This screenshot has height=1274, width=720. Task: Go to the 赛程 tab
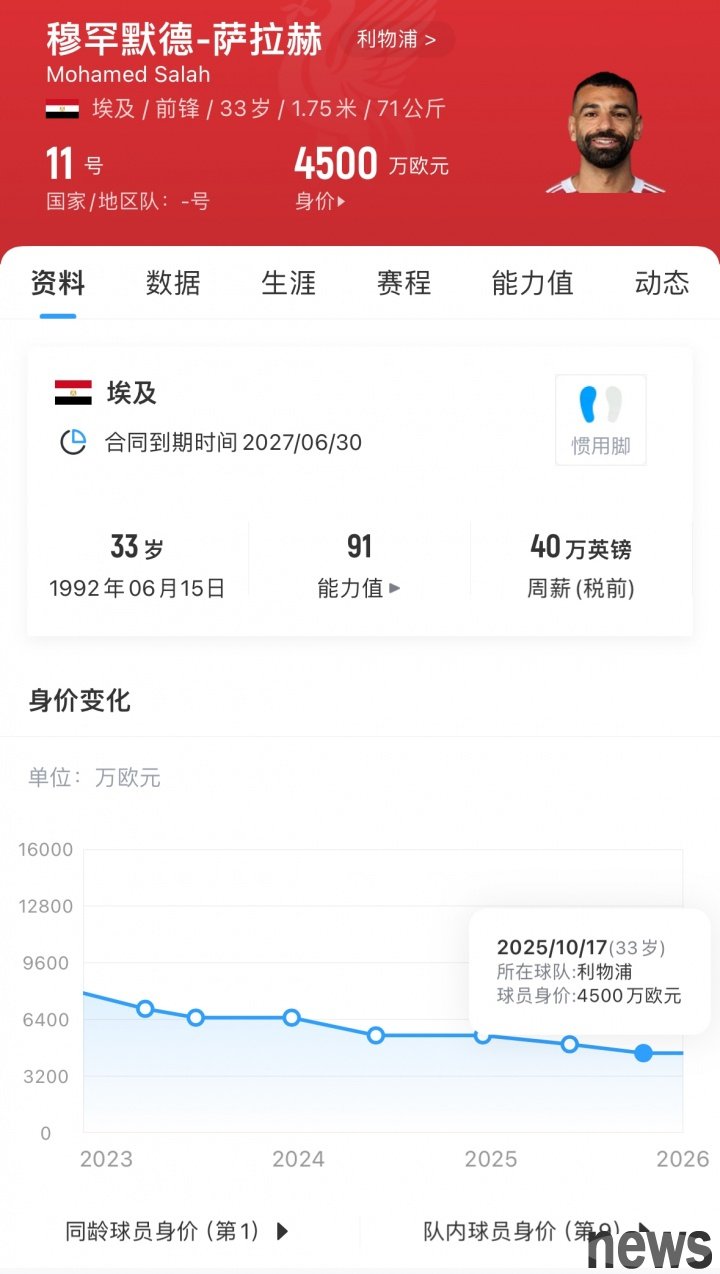pos(403,283)
